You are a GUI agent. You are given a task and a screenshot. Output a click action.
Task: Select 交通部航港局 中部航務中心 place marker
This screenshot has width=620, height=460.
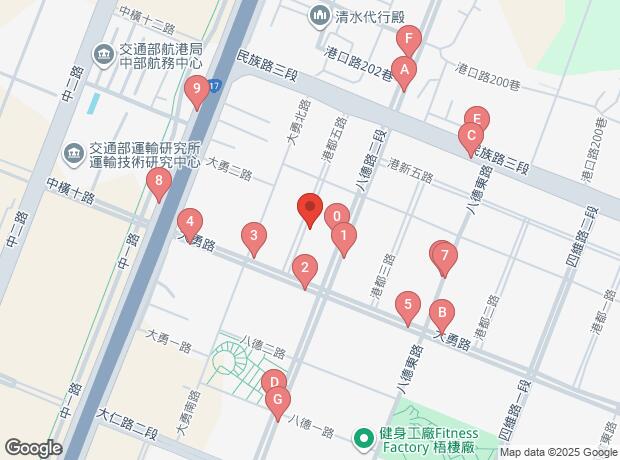(x=103, y=54)
